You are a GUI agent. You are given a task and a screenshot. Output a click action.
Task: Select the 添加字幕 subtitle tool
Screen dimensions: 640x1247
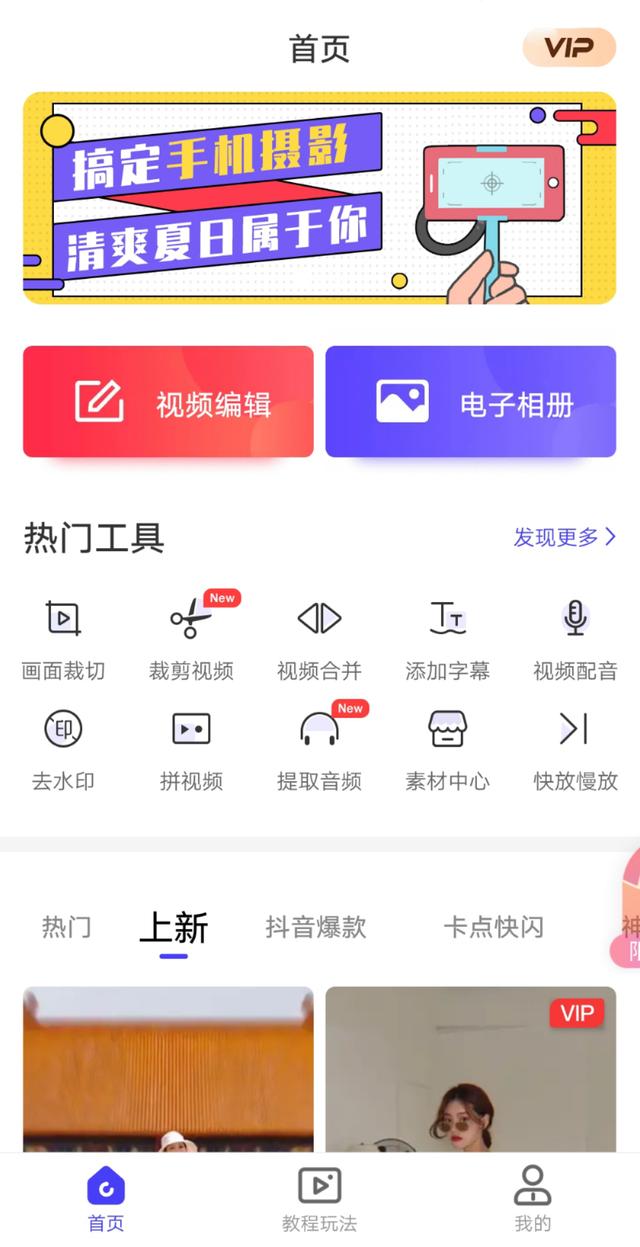click(x=447, y=638)
